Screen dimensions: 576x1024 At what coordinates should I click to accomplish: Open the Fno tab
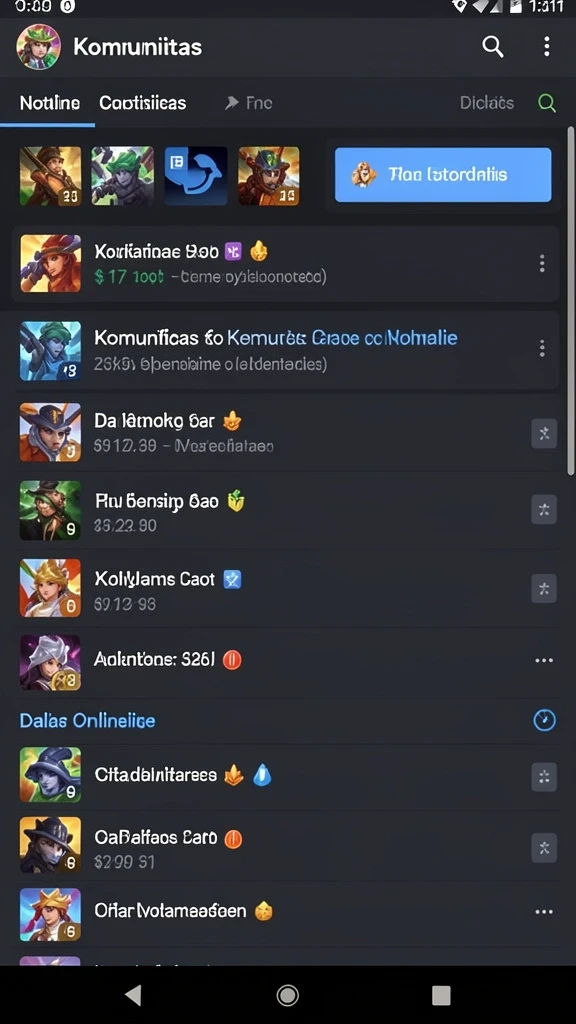(249, 103)
